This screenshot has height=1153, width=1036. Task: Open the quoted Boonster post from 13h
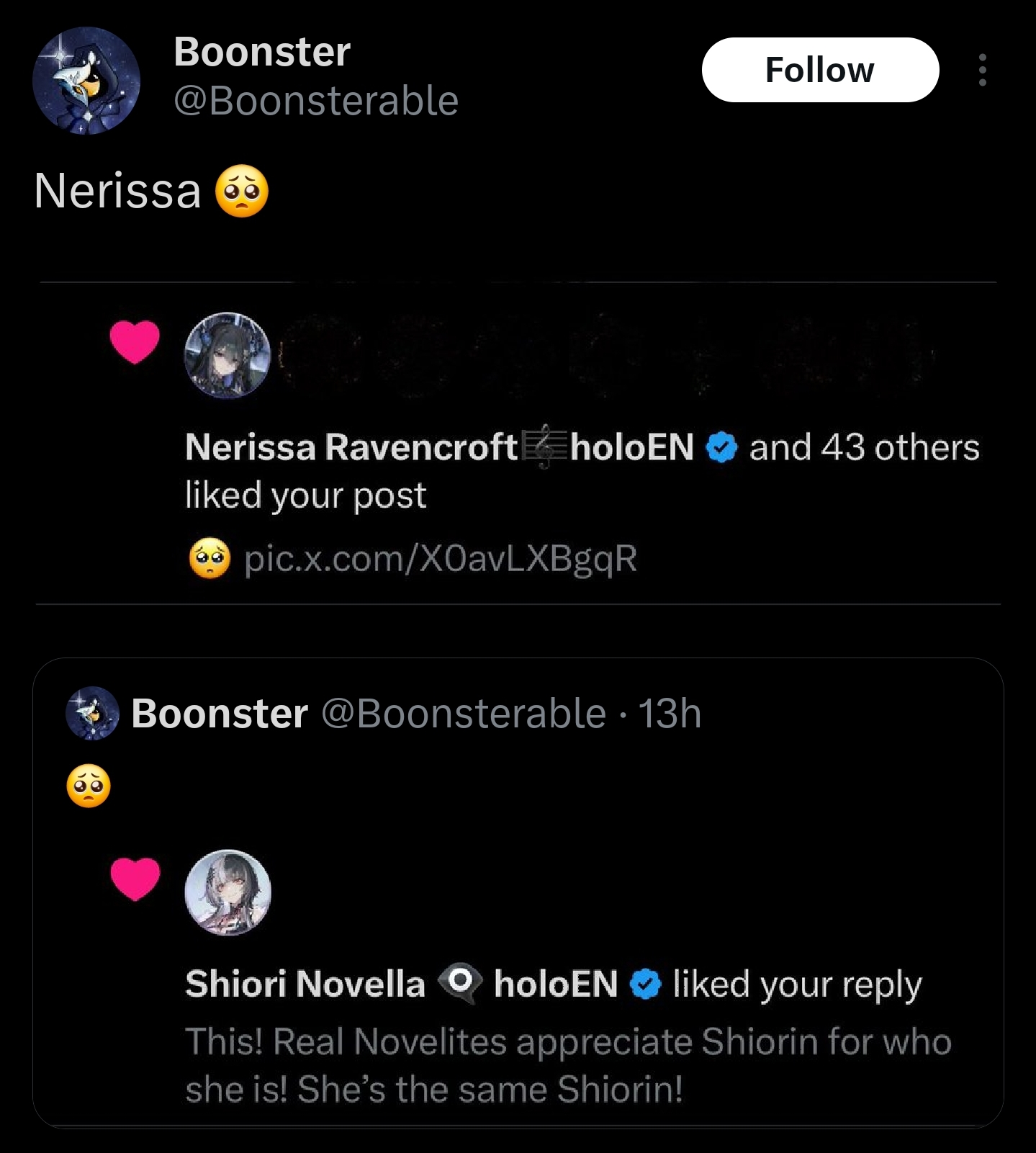518,792
